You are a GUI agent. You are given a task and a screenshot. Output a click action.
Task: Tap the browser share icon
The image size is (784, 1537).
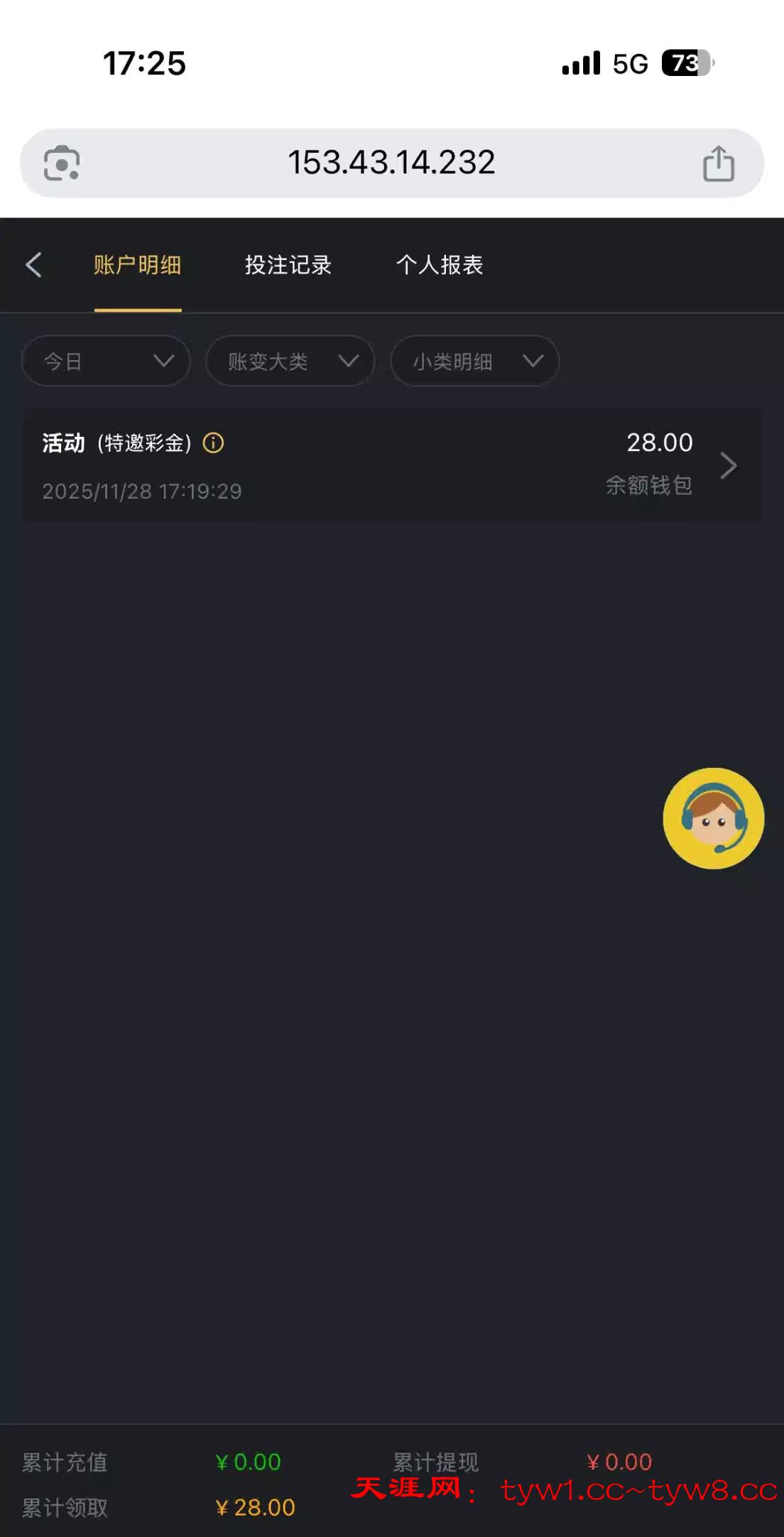pyautogui.click(x=718, y=164)
